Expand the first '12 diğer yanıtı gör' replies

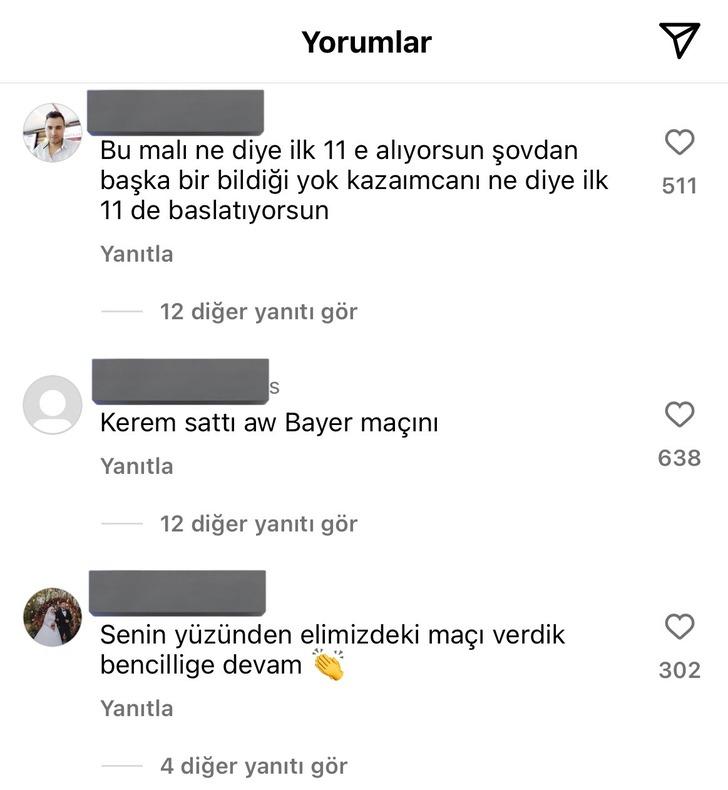click(x=259, y=310)
